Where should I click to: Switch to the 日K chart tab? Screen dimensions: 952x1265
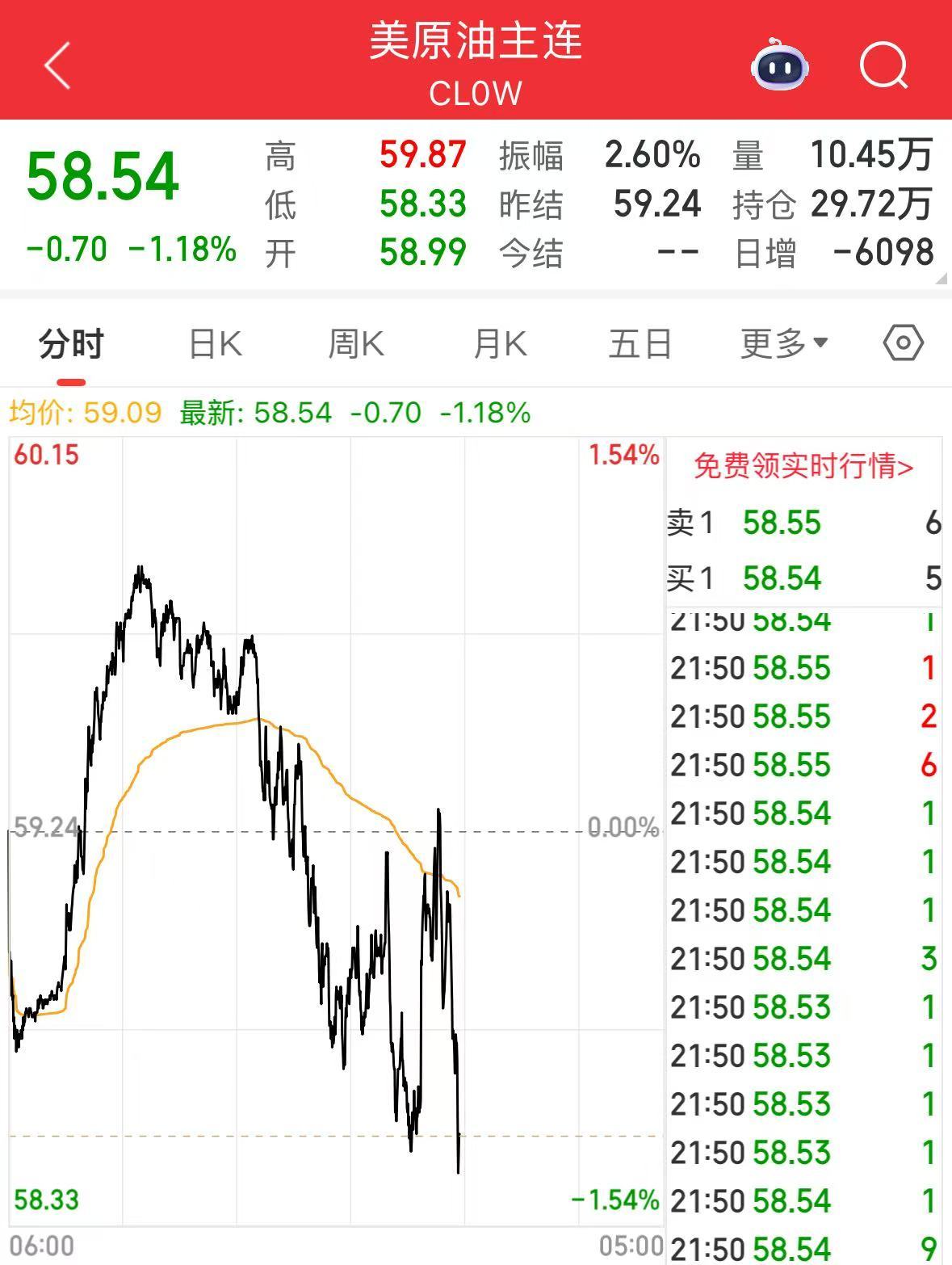click(215, 344)
